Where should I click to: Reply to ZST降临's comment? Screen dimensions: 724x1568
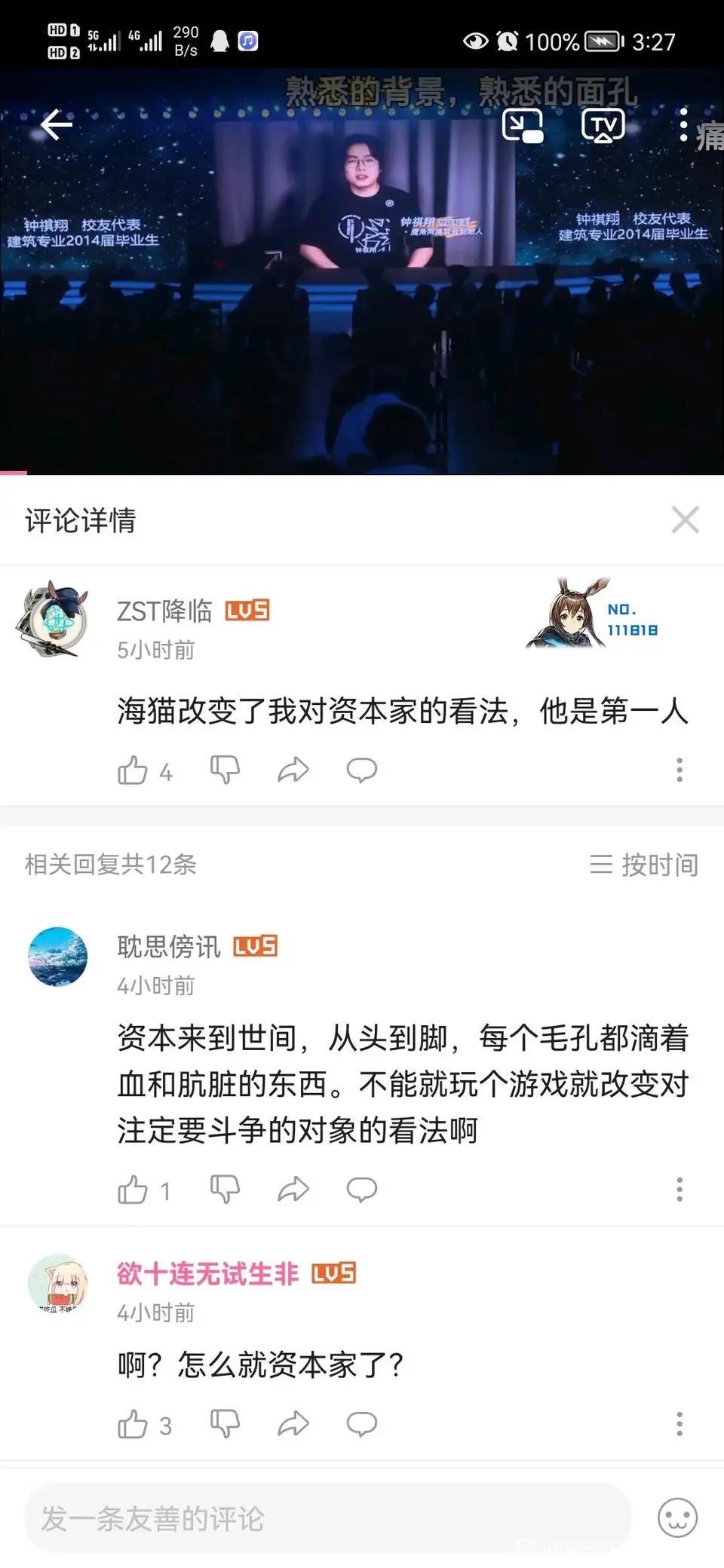click(x=362, y=770)
